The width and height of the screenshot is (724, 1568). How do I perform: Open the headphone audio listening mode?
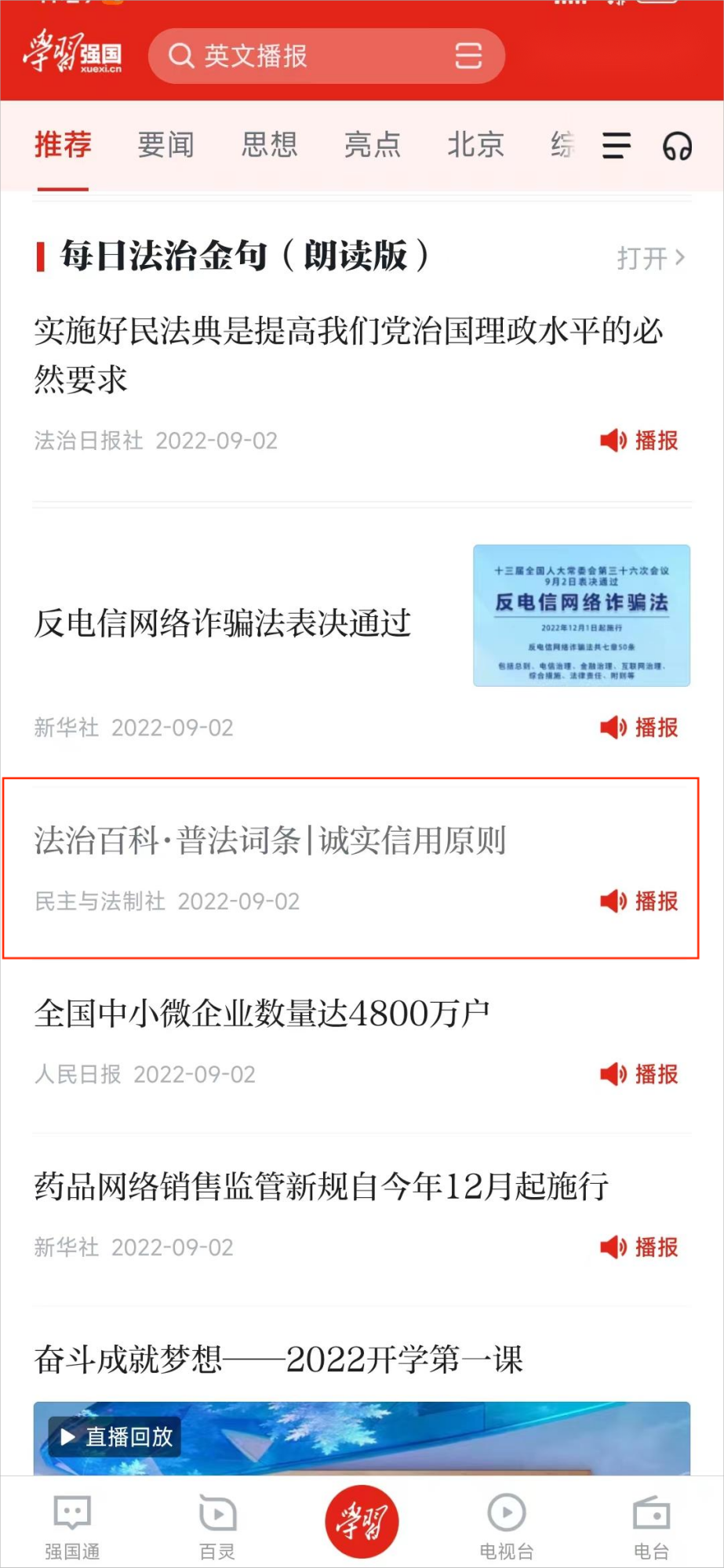pyautogui.click(x=677, y=146)
